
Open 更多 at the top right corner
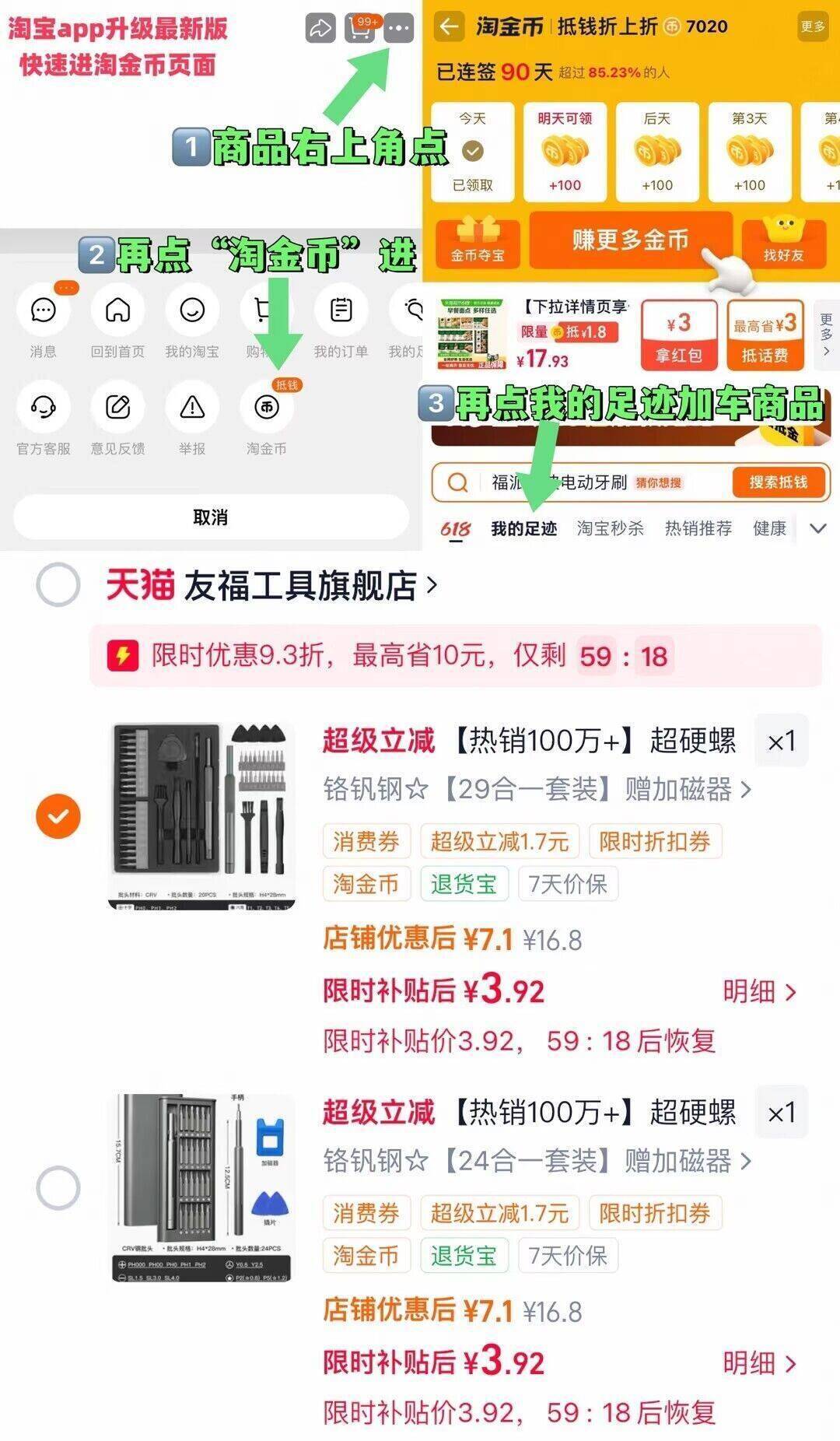[812, 26]
